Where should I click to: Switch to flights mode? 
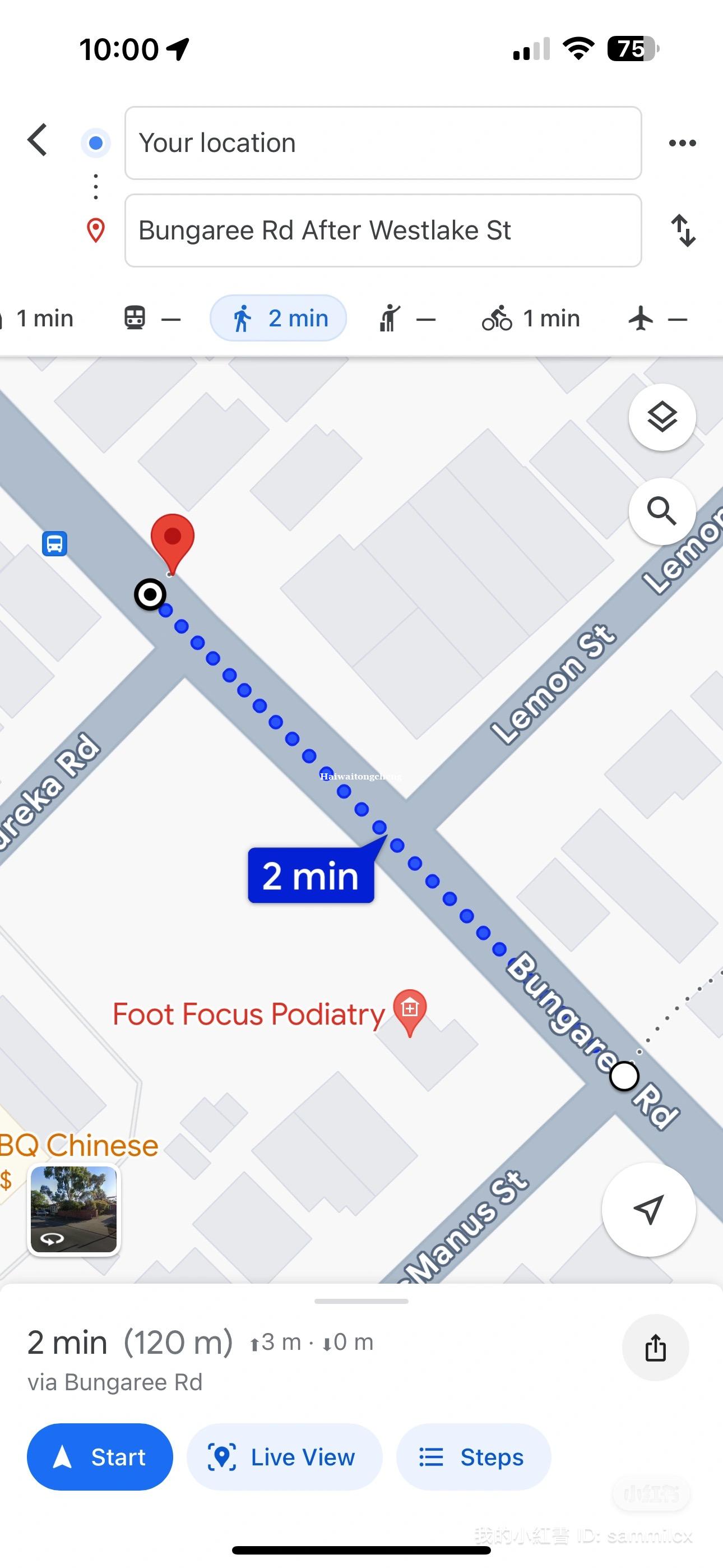coord(657,319)
